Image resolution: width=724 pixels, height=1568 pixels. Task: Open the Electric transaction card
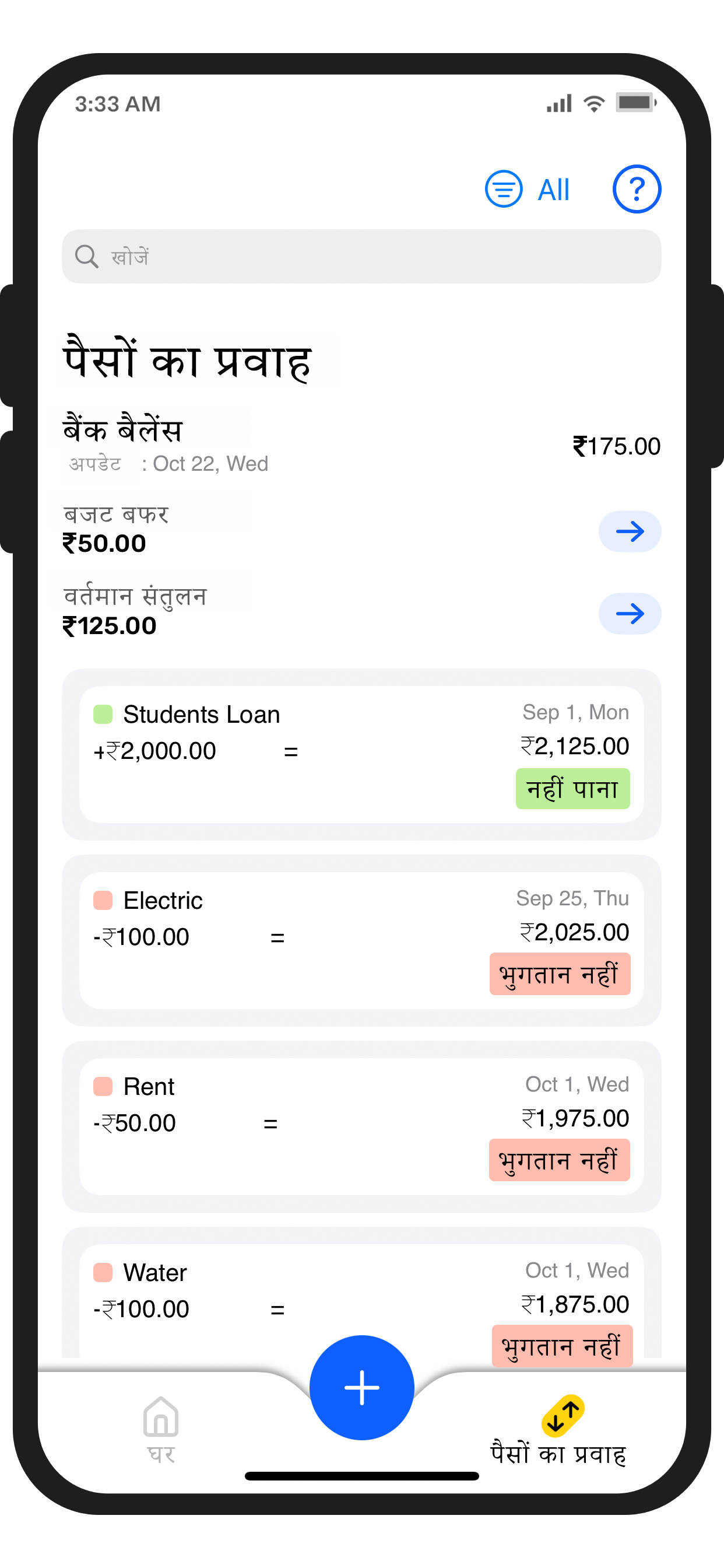[x=361, y=940]
